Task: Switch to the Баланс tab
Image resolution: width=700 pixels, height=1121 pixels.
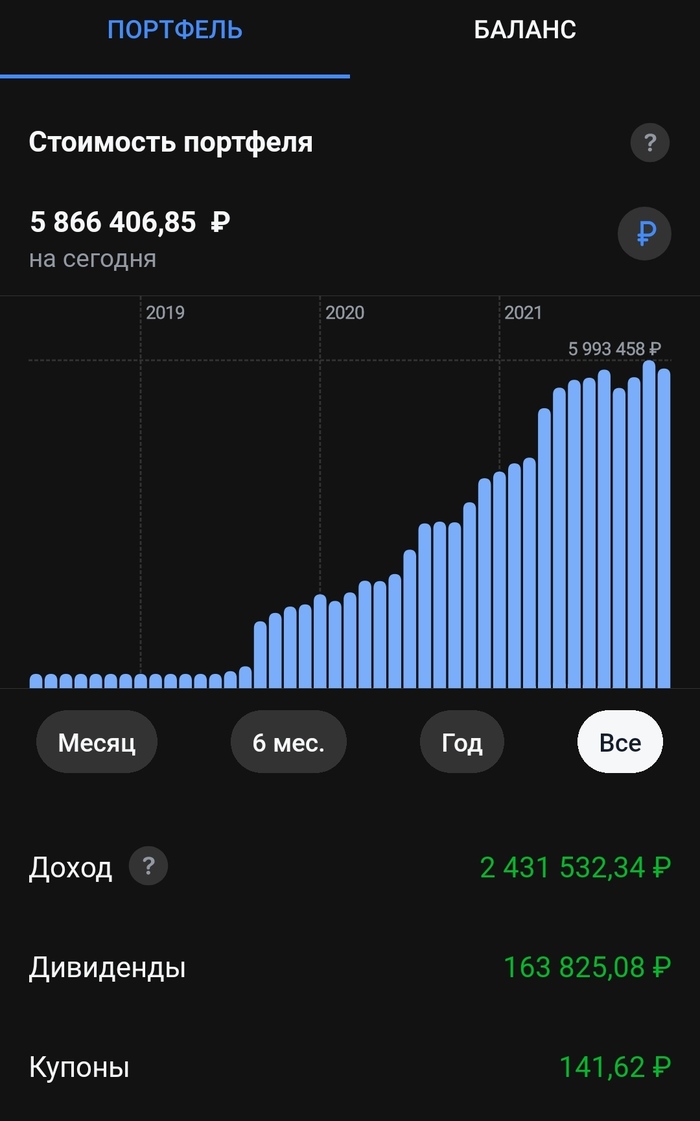Action: pyautogui.click(x=524, y=30)
